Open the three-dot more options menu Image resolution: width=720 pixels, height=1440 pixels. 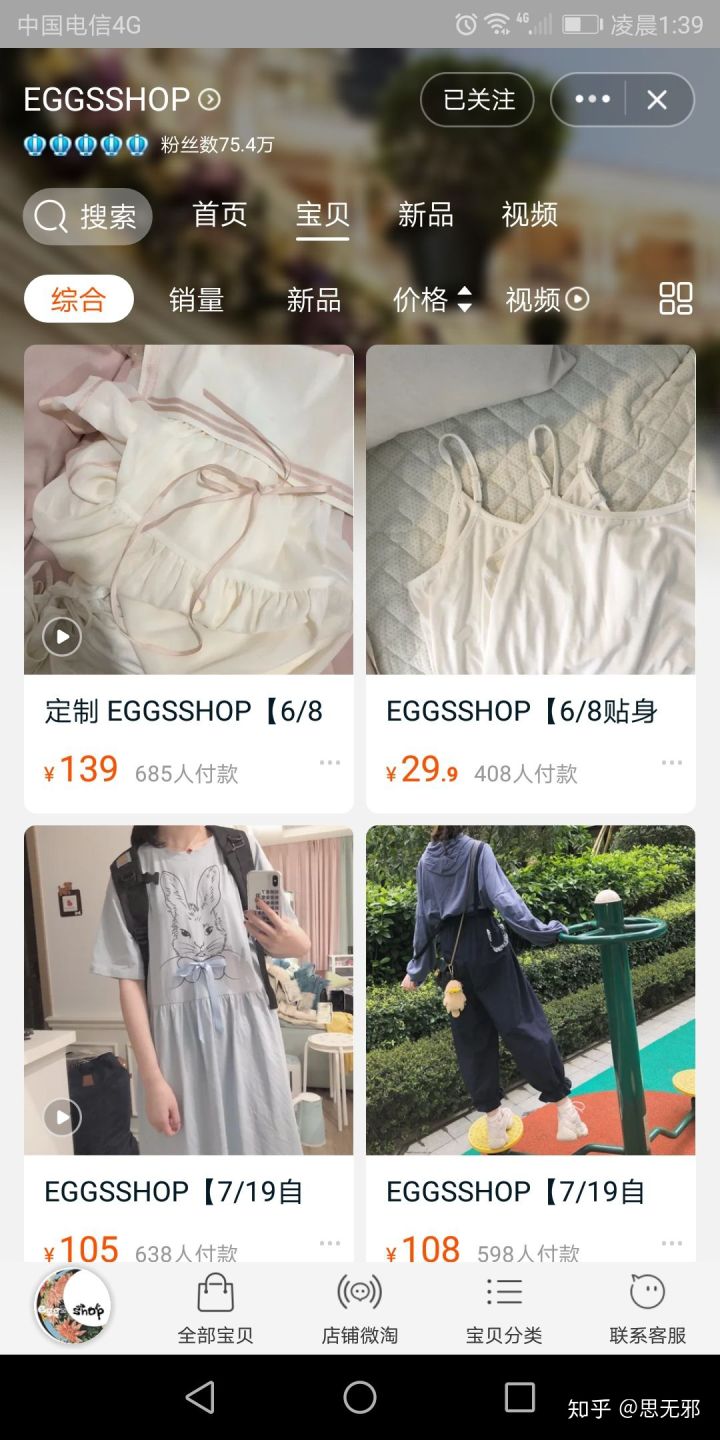point(592,100)
